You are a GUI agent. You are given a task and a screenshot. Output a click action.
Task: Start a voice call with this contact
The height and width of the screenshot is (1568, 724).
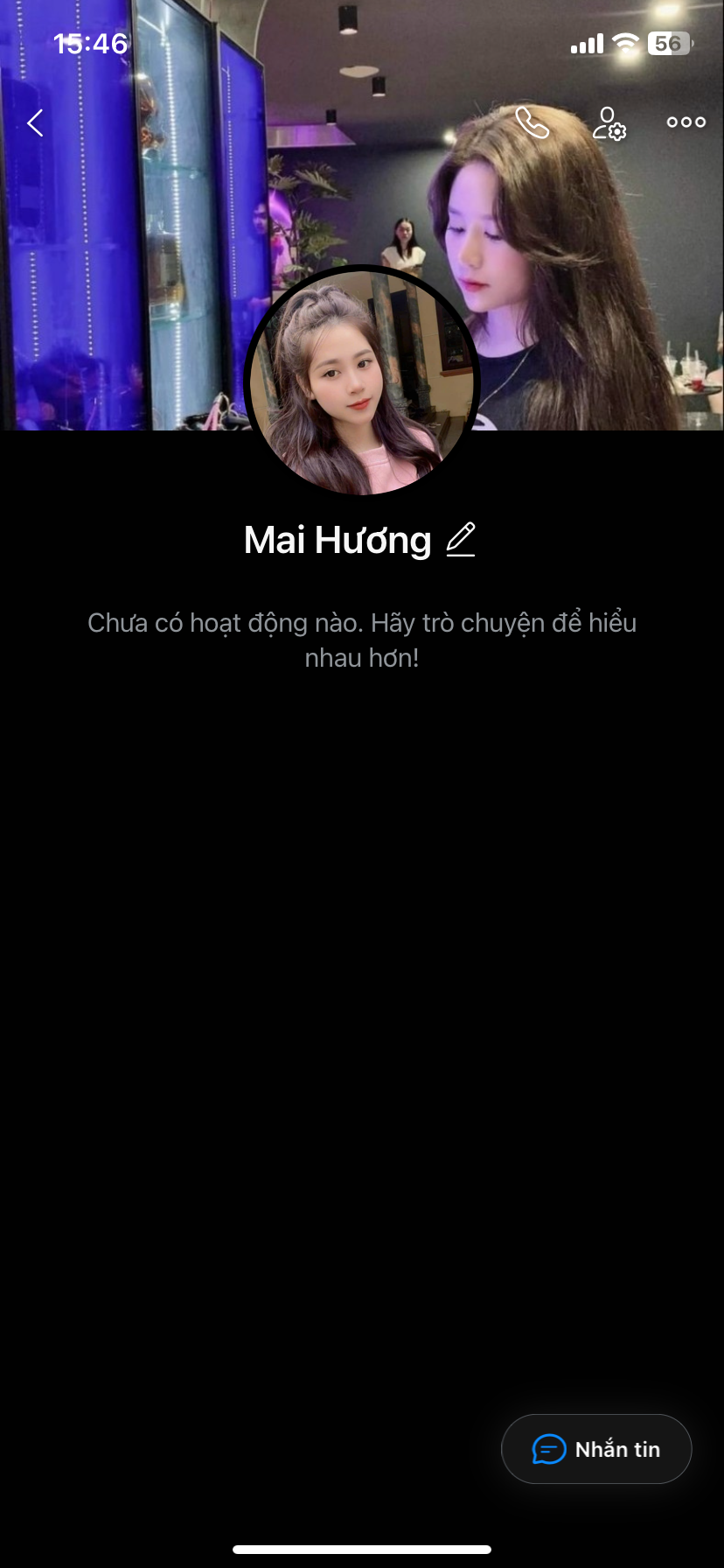coord(532,122)
